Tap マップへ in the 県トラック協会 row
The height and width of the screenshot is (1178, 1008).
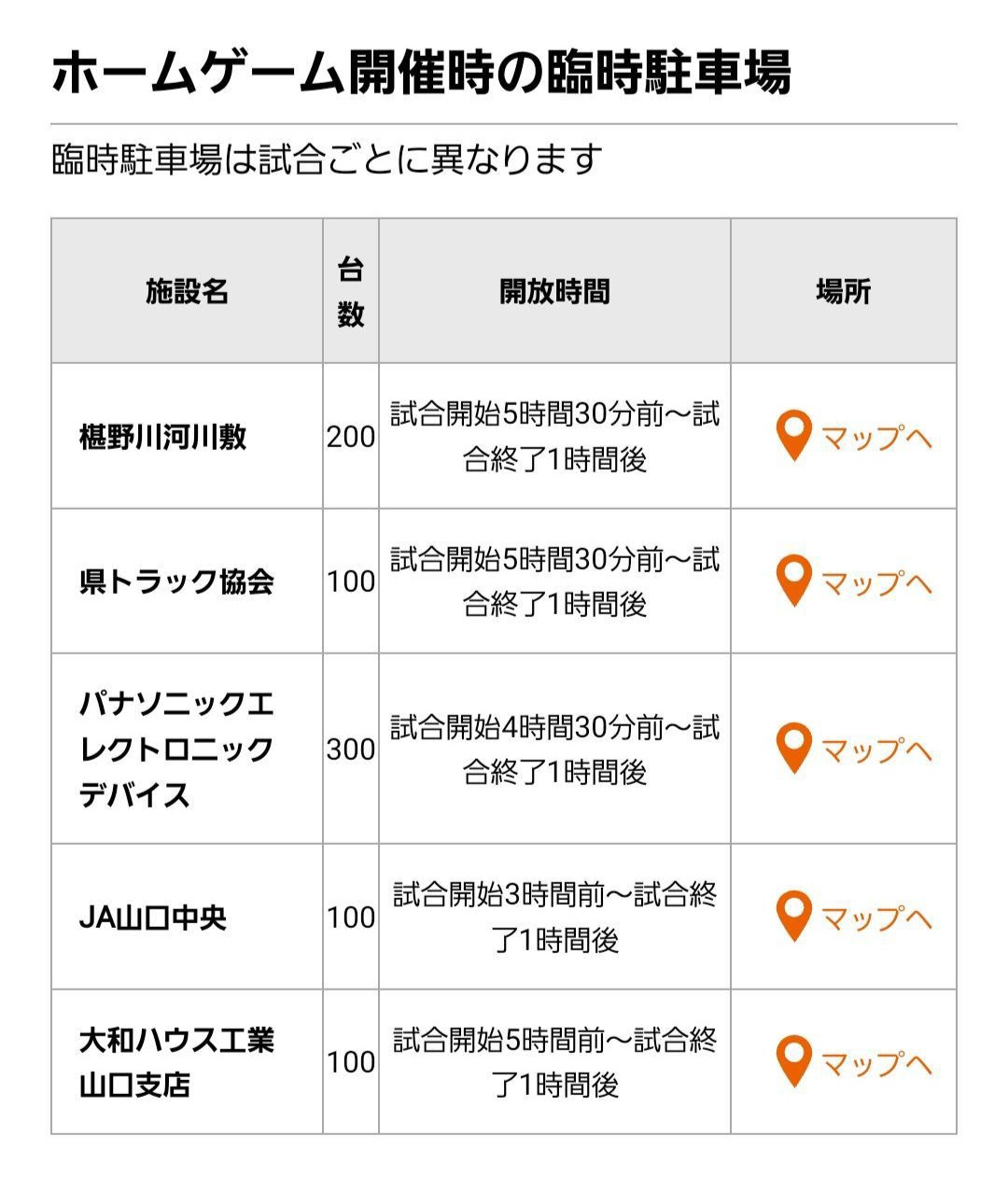(x=855, y=582)
